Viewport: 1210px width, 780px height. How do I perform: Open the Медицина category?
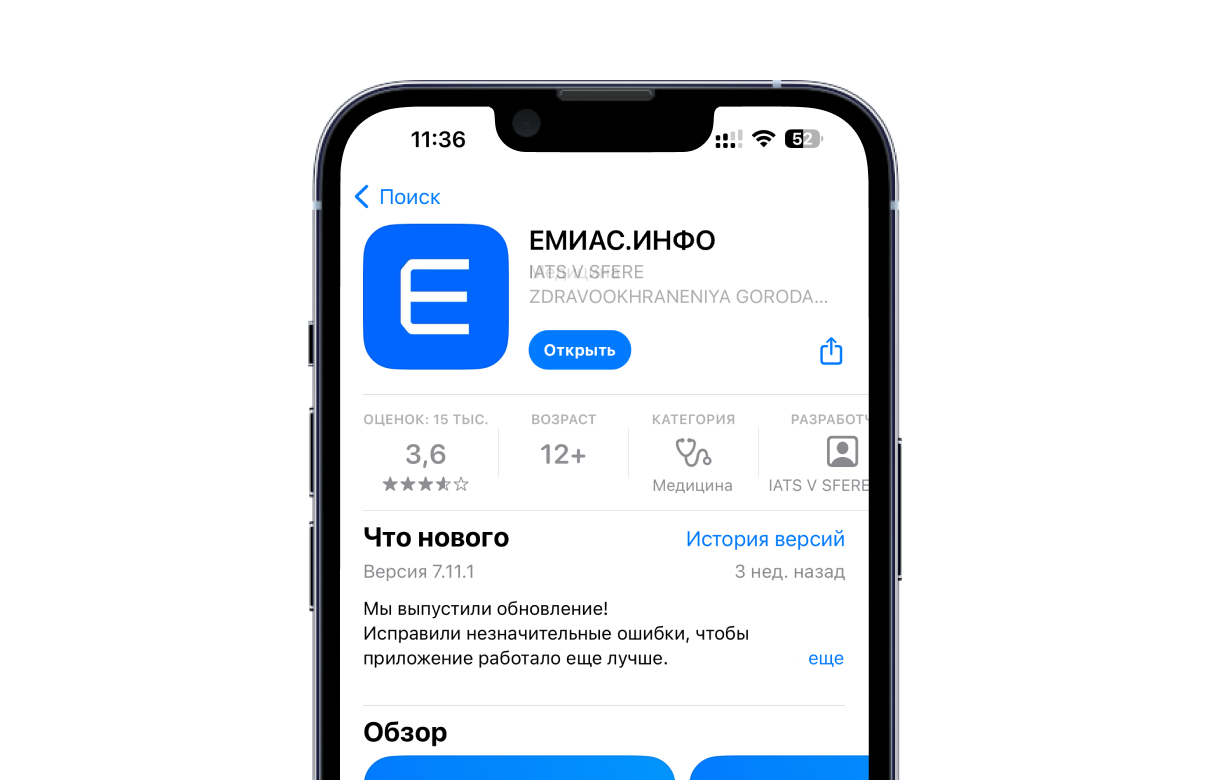[692, 455]
